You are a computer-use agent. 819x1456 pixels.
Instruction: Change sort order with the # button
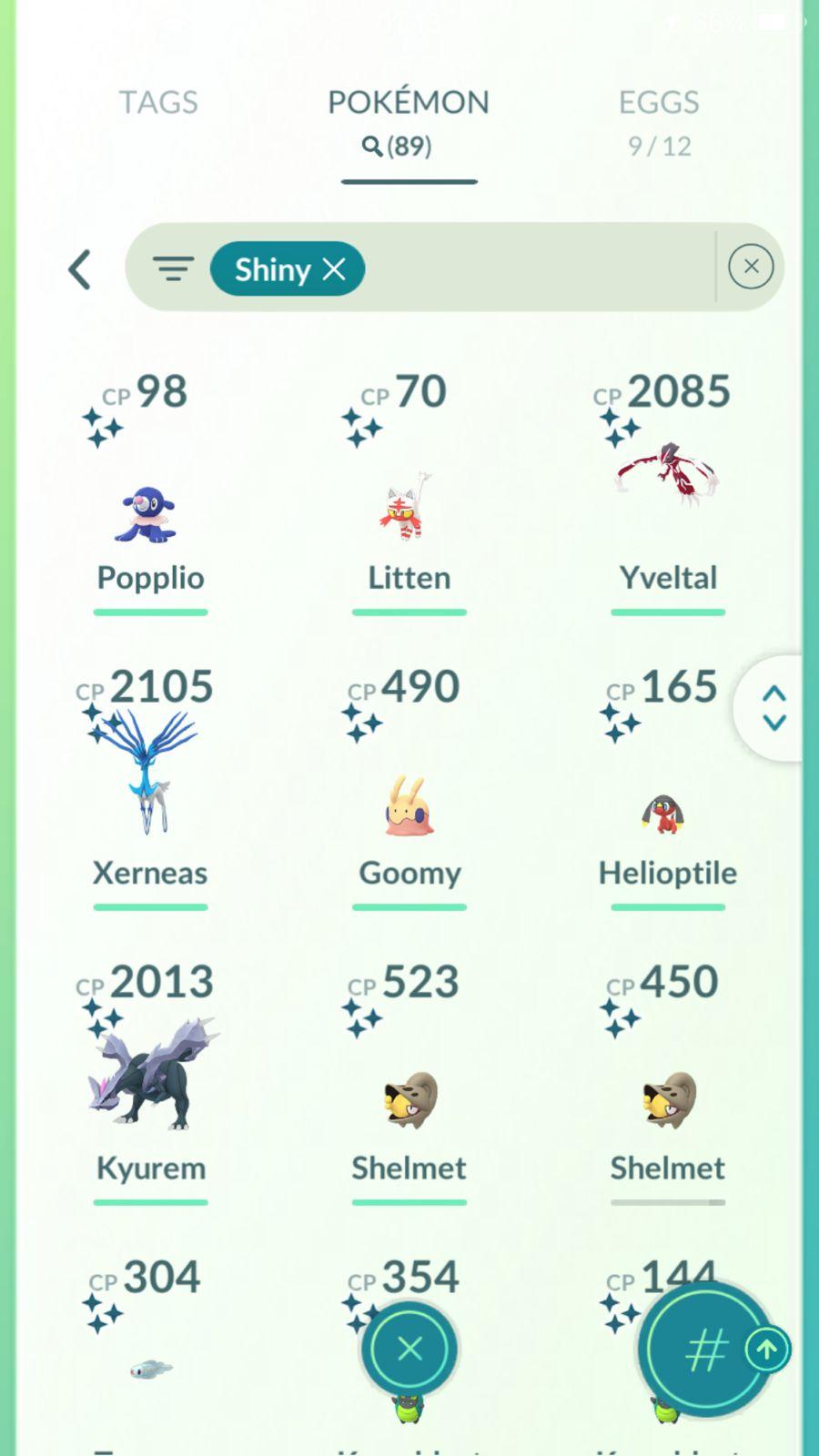[705, 1350]
